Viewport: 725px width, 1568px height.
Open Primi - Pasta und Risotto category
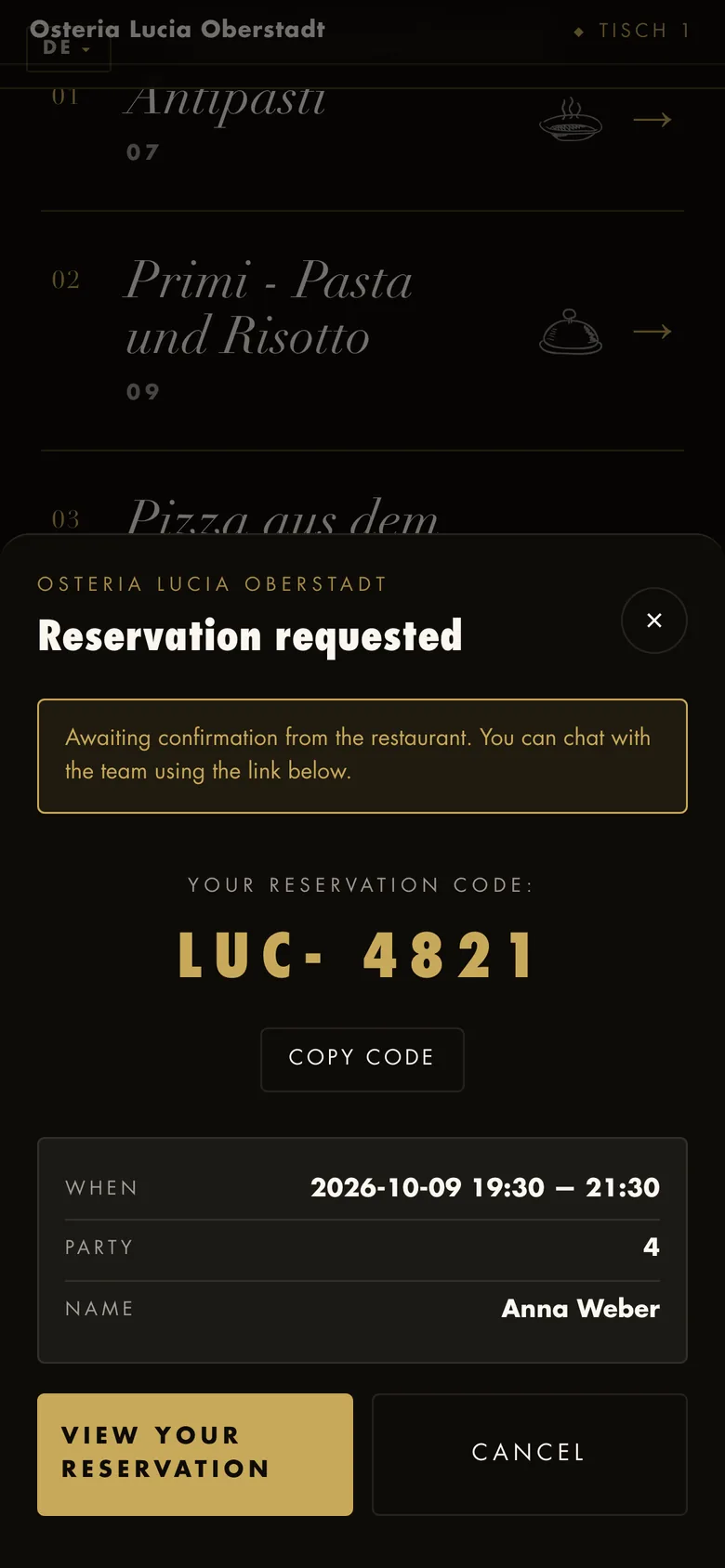click(362, 332)
